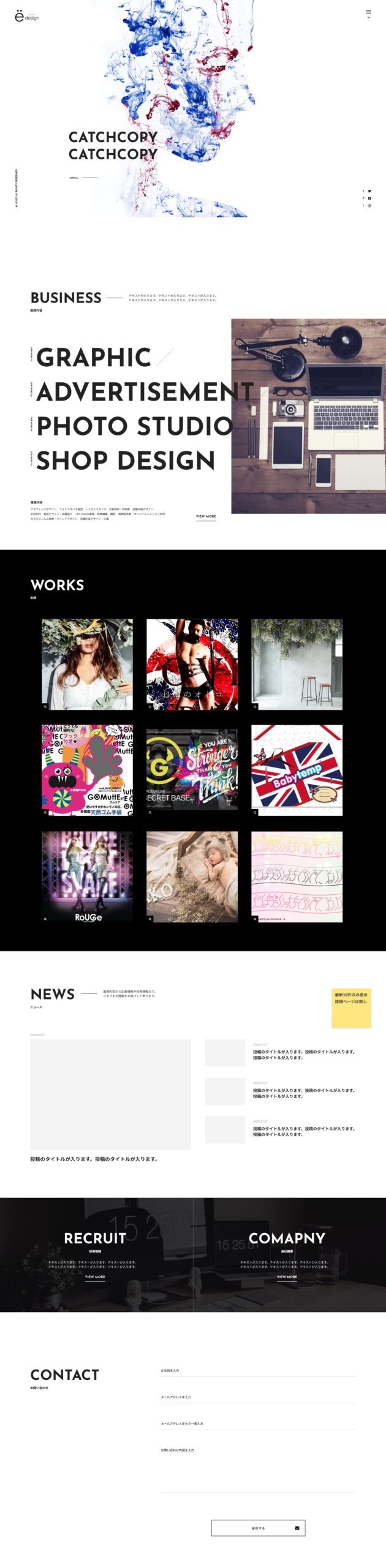
Task: Open the RoUGe stage work
Action: pos(87,876)
